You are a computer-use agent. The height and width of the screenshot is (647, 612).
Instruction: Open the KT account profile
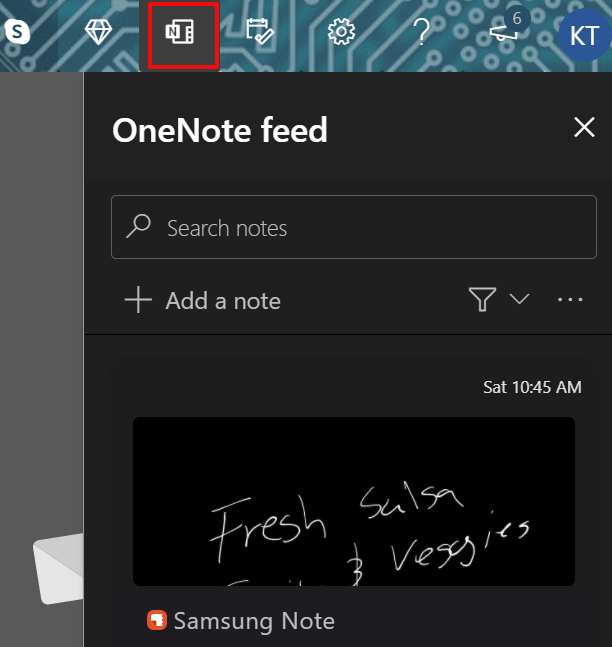pyautogui.click(x=584, y=35)
